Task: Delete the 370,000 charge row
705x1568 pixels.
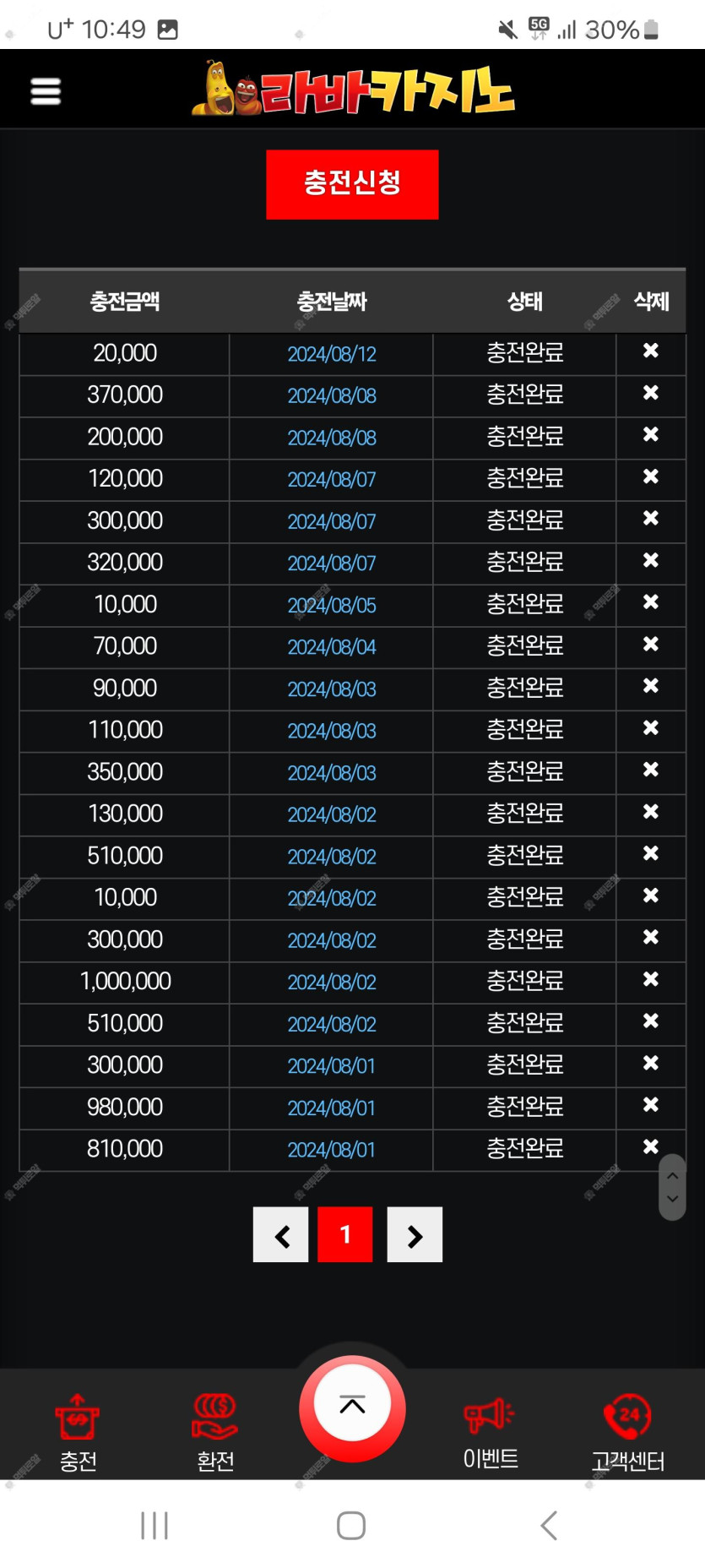Action: [650, 393]
